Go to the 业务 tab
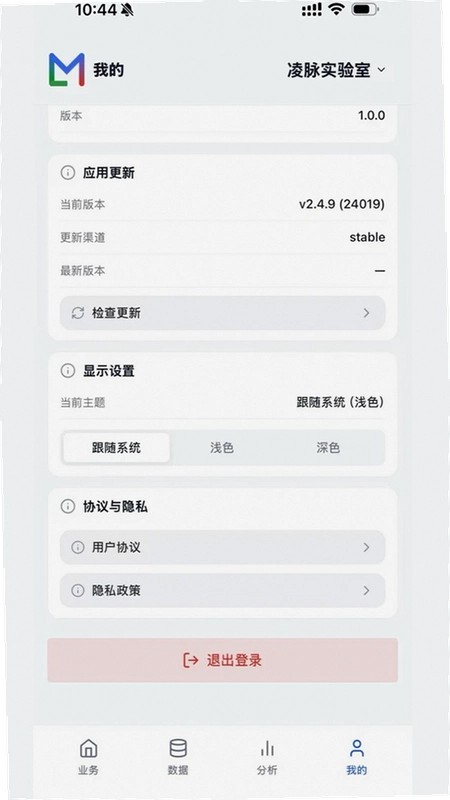 88,757
